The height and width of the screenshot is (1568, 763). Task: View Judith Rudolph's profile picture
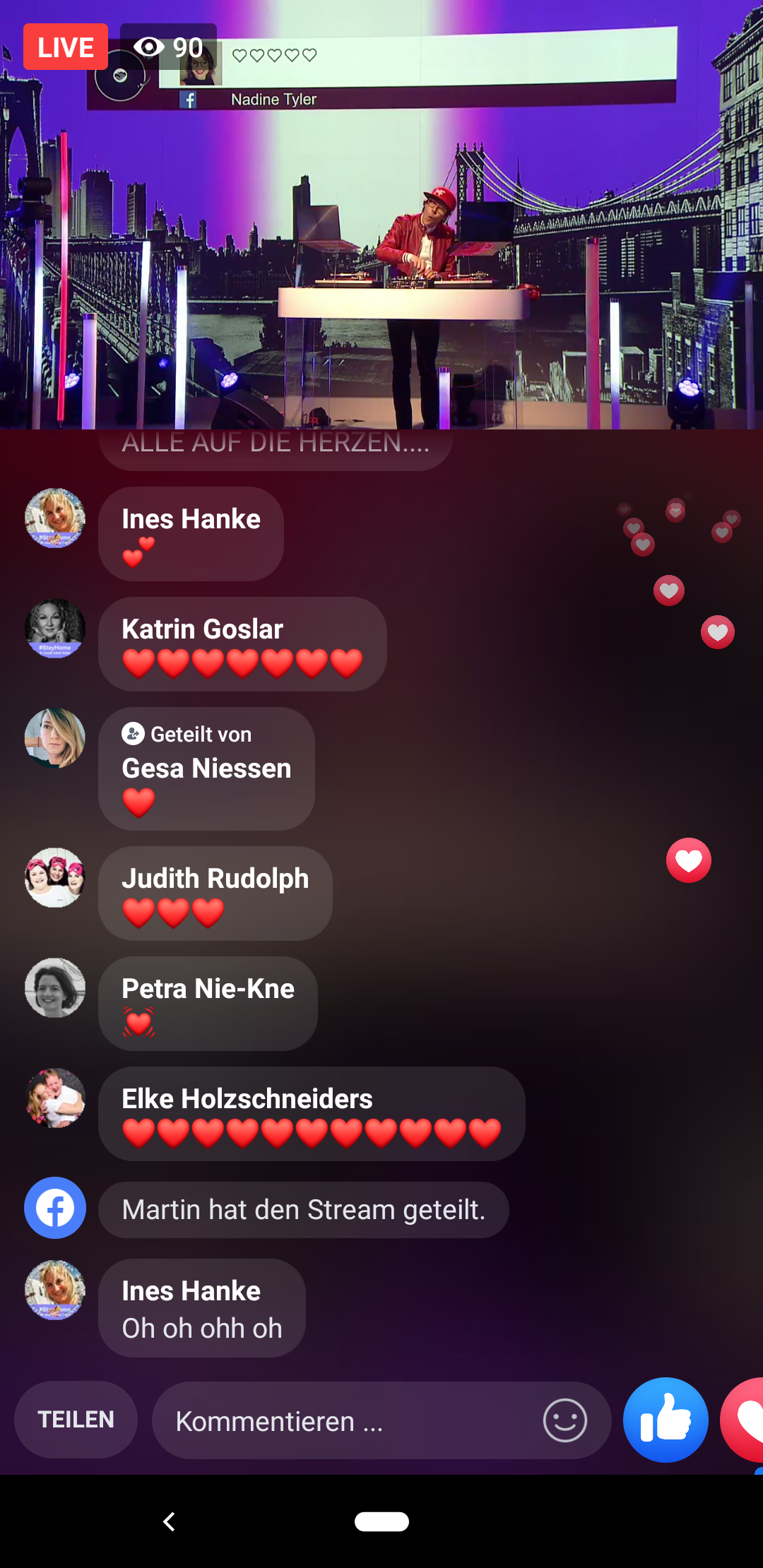point(55,877)
